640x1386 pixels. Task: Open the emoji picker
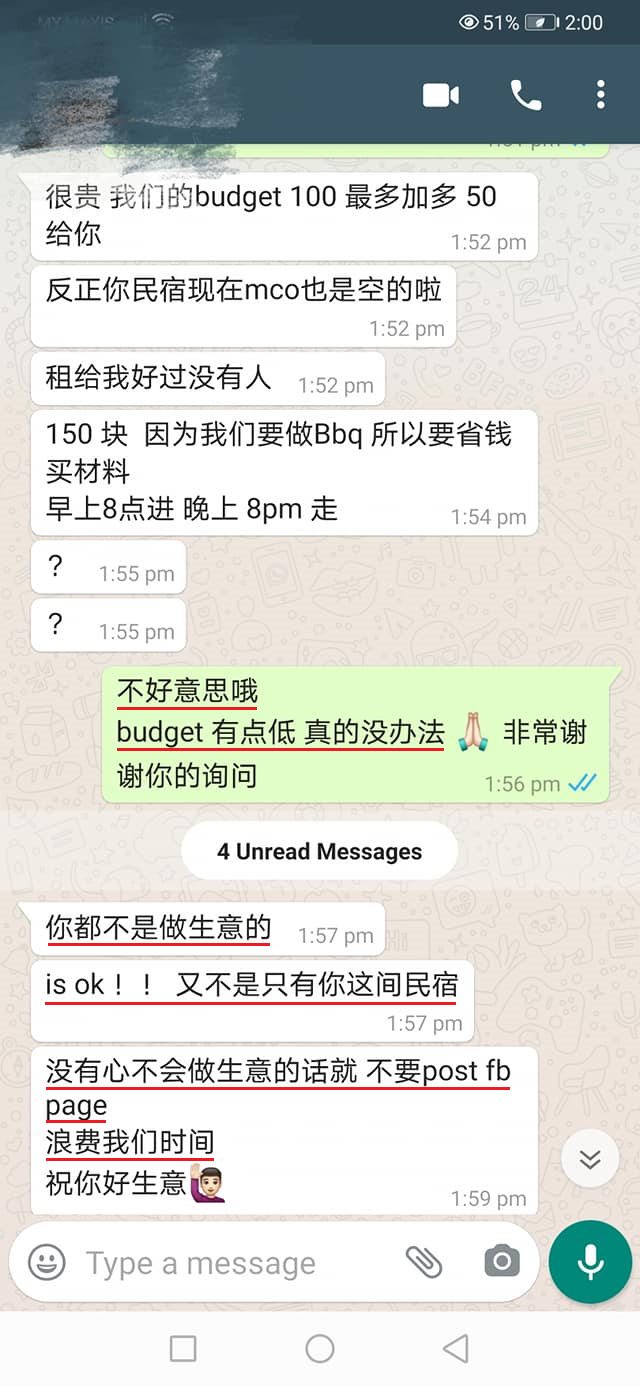click(46, 1263)
